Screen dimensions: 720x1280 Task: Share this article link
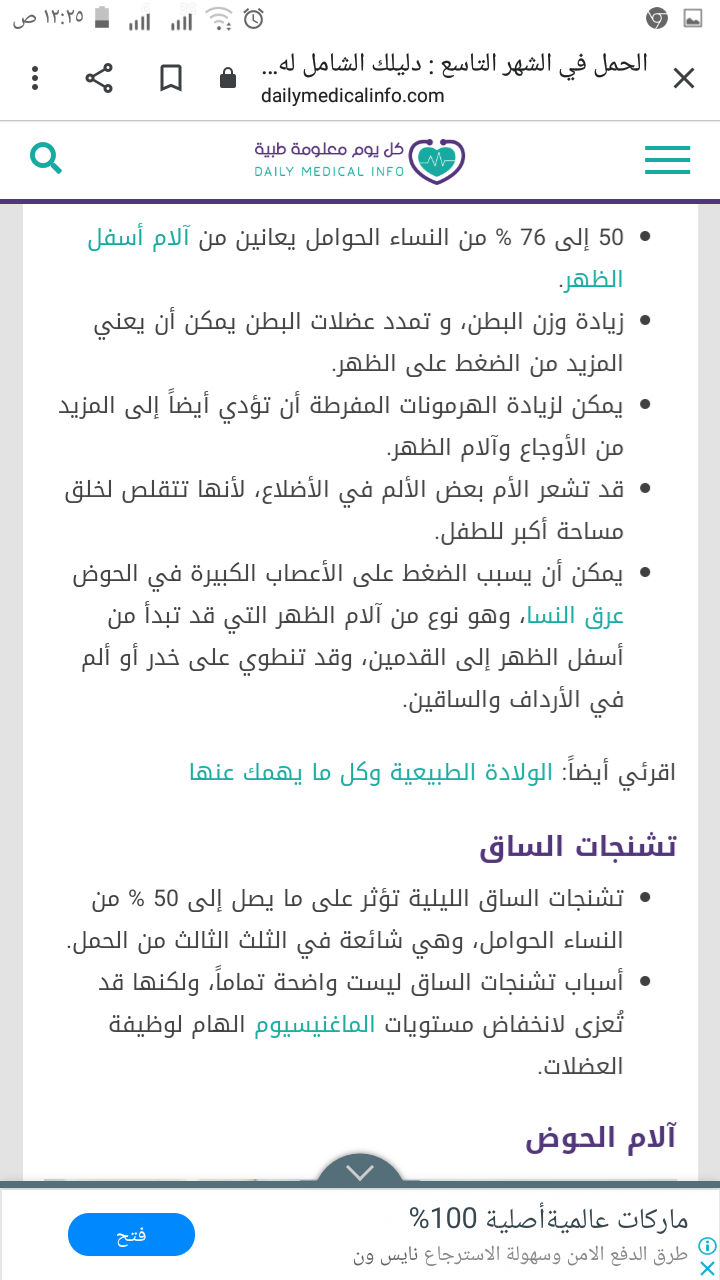point(98,78)
